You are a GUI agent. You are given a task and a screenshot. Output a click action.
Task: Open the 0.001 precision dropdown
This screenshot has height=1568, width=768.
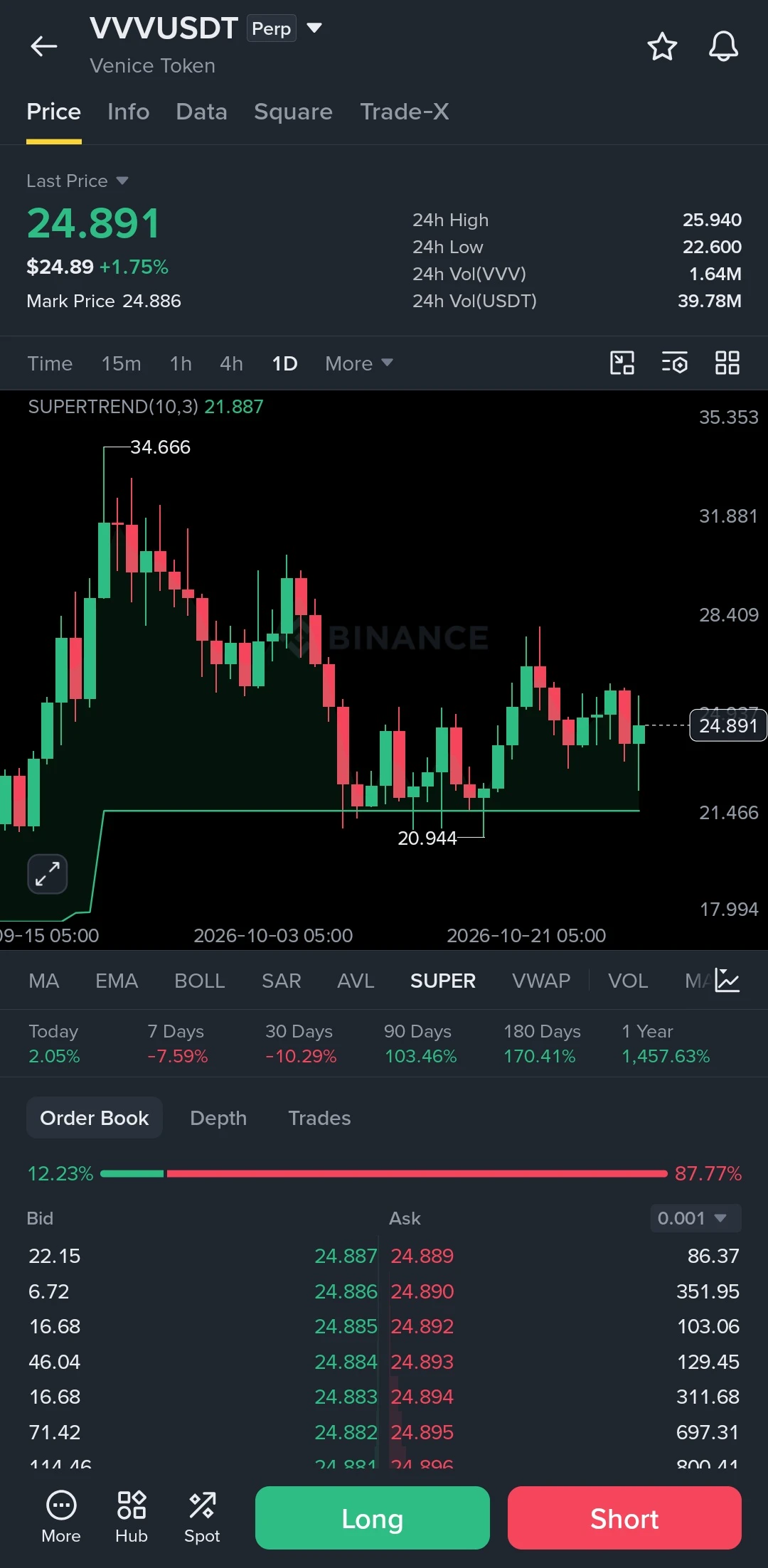point(695,1218)
